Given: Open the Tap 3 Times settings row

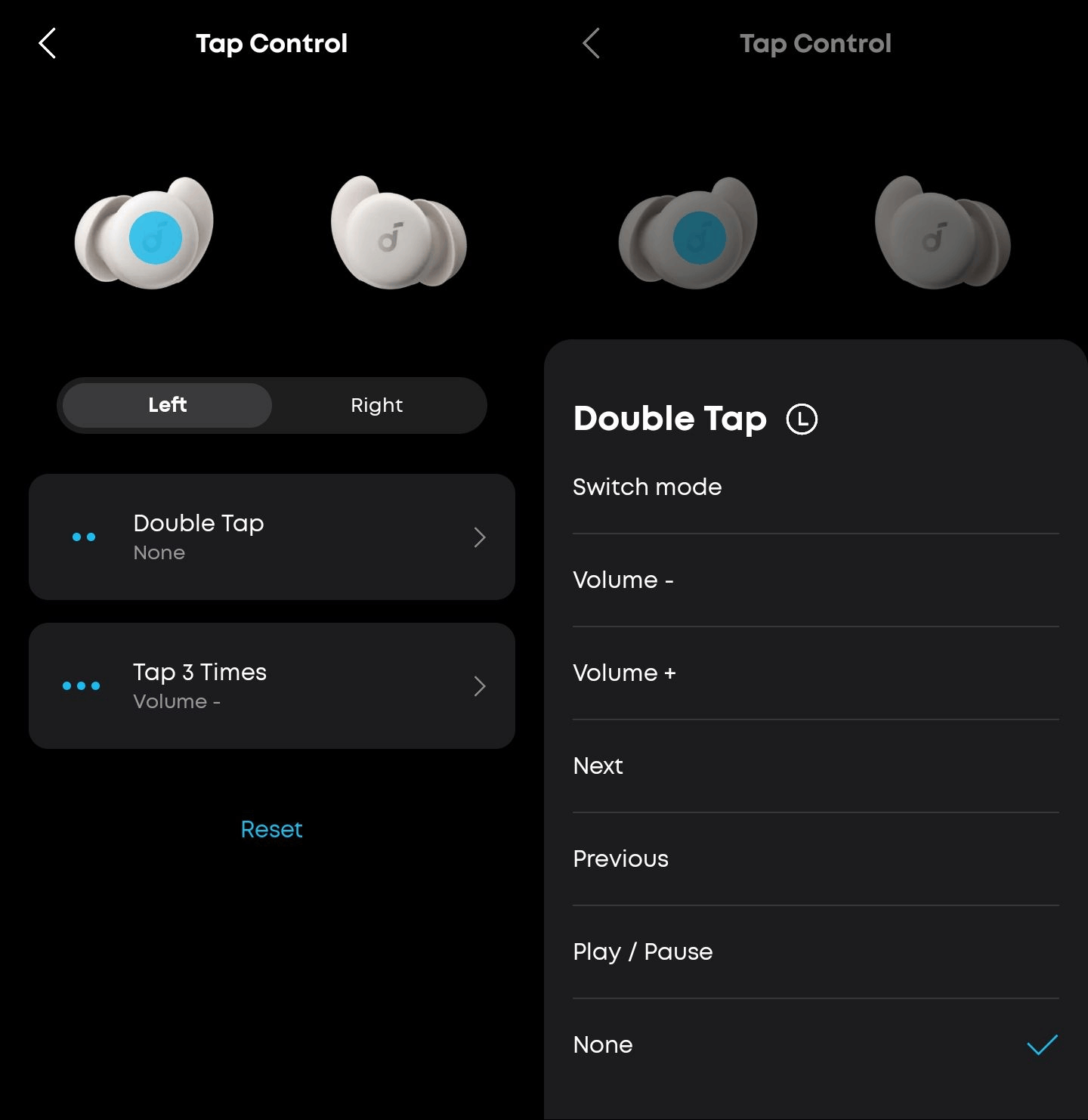Looking at the screenshot, I should (x=272, y=686).
